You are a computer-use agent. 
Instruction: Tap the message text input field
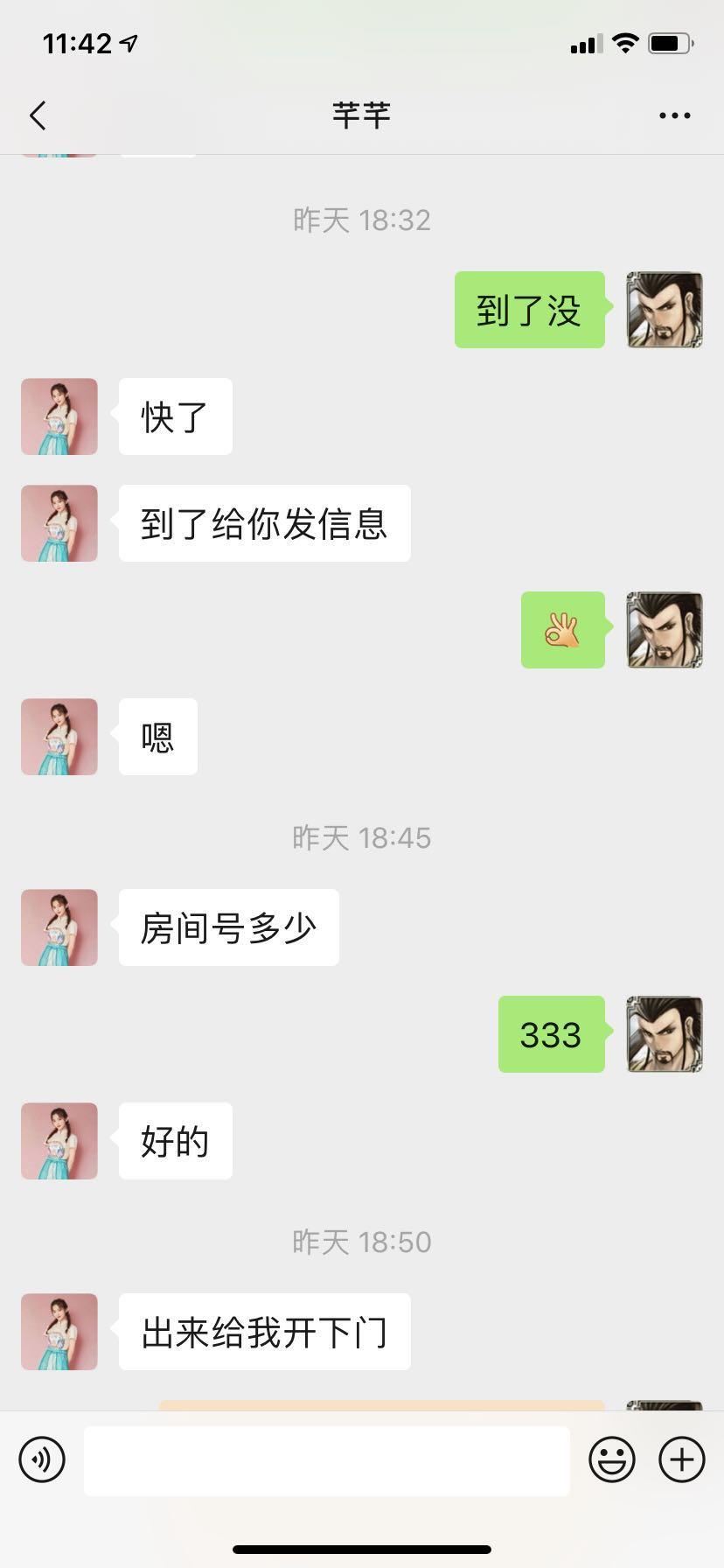pos(326,1459)
